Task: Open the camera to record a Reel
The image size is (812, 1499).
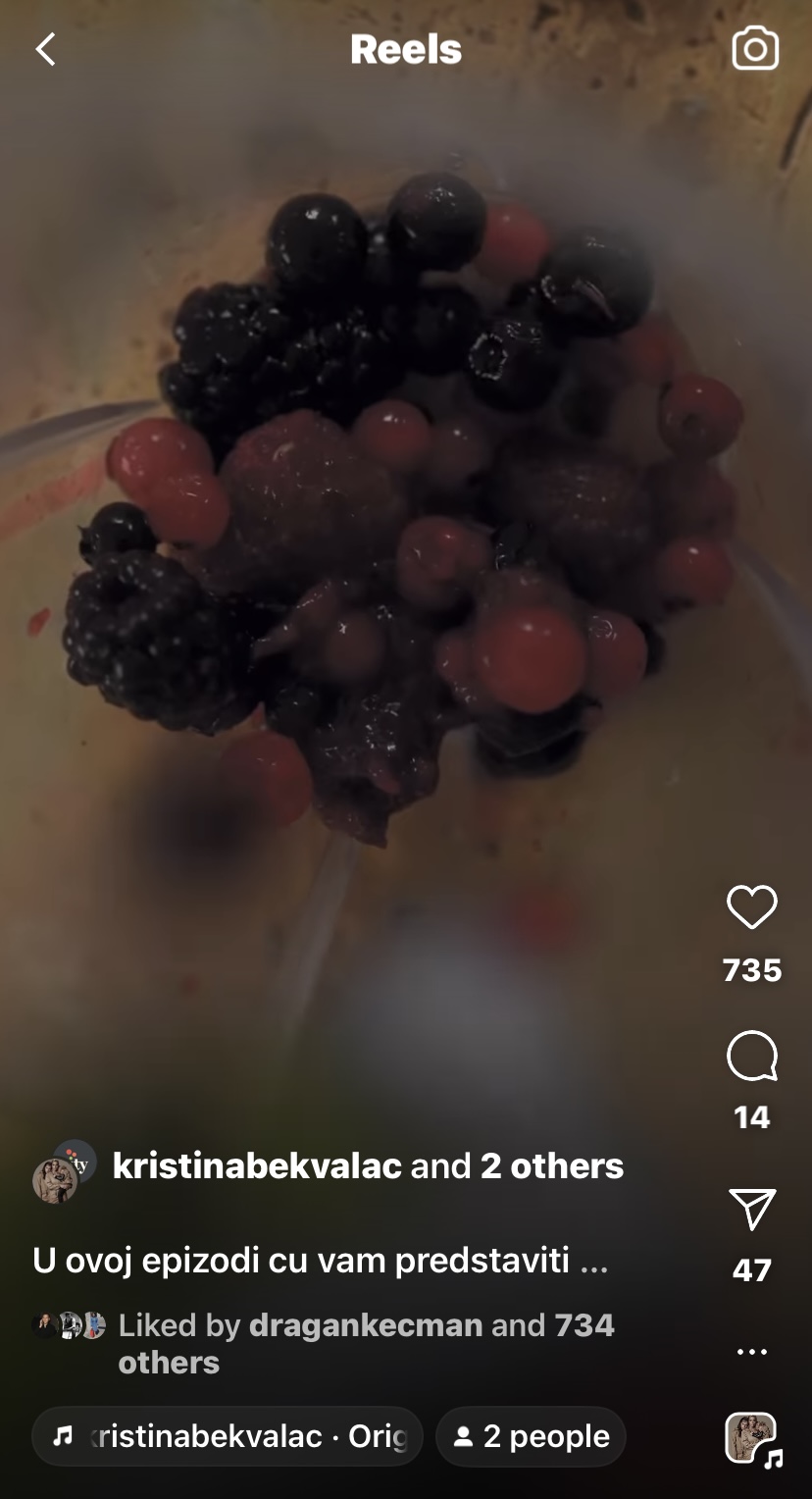Action: tap(753, 49)
